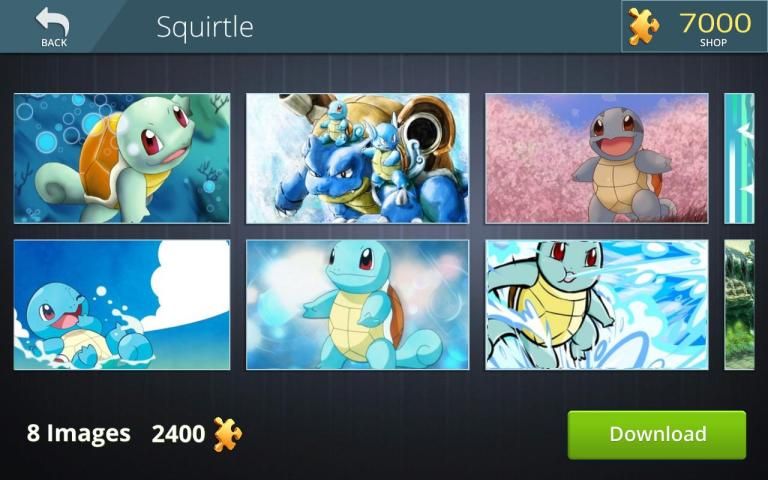Open the Squirtle on pink background image
Image resolution: width=768 pixels, height=480 pixels.
[x=596, y=158]
